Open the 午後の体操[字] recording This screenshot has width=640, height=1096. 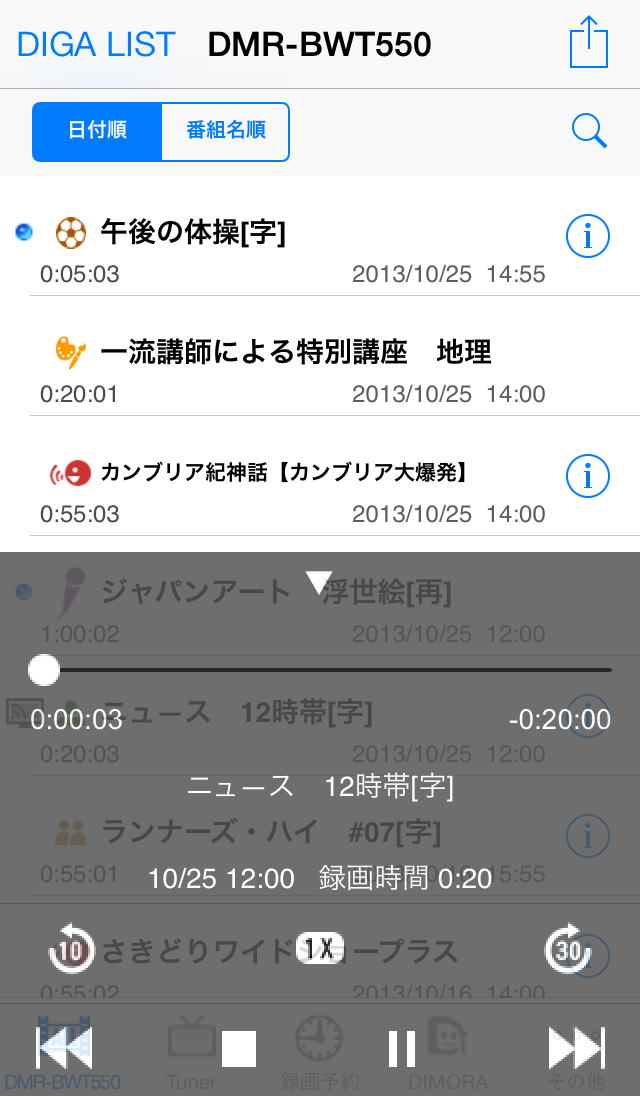coord(293,250)
